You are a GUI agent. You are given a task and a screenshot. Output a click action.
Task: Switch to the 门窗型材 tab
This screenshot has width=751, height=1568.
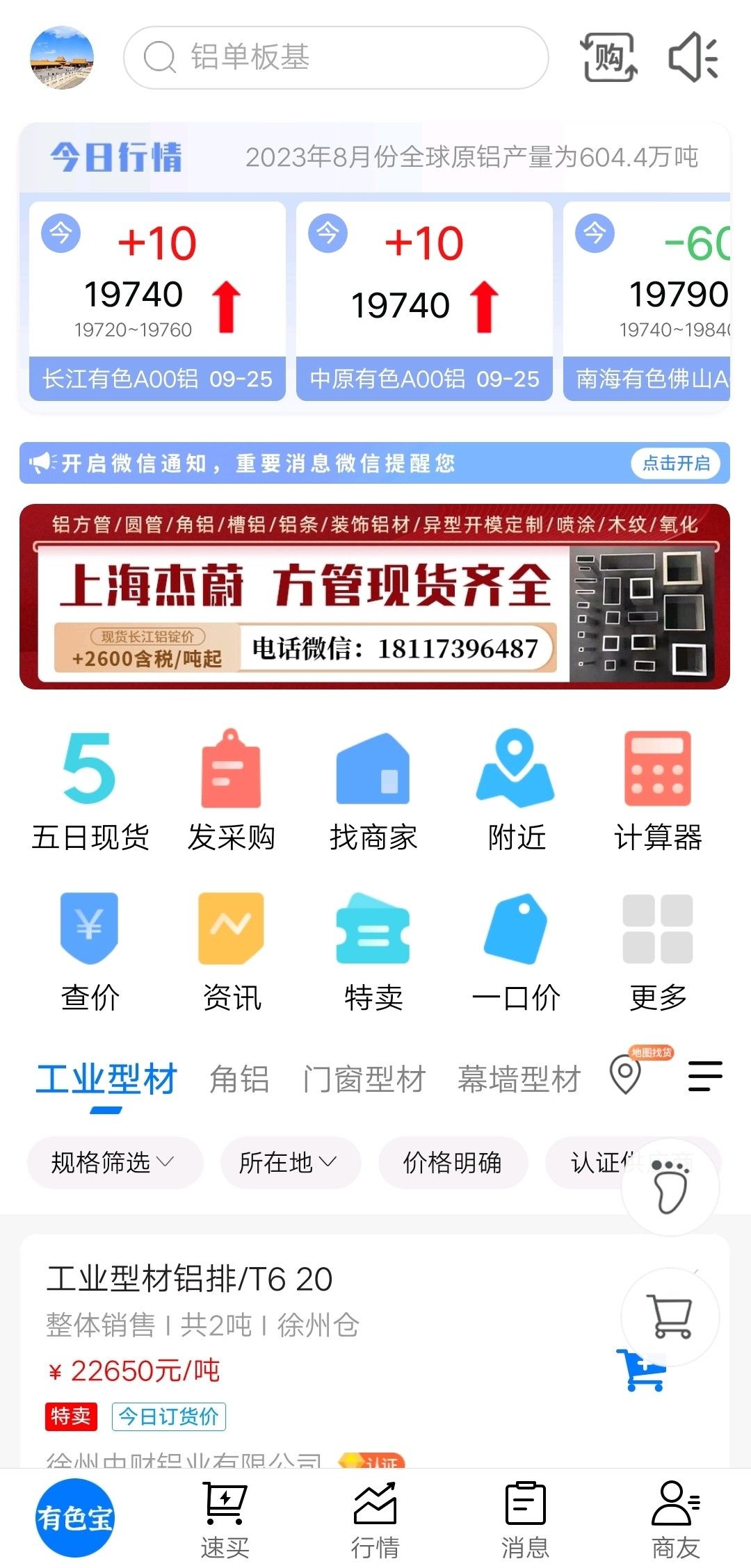(364, 1079)
